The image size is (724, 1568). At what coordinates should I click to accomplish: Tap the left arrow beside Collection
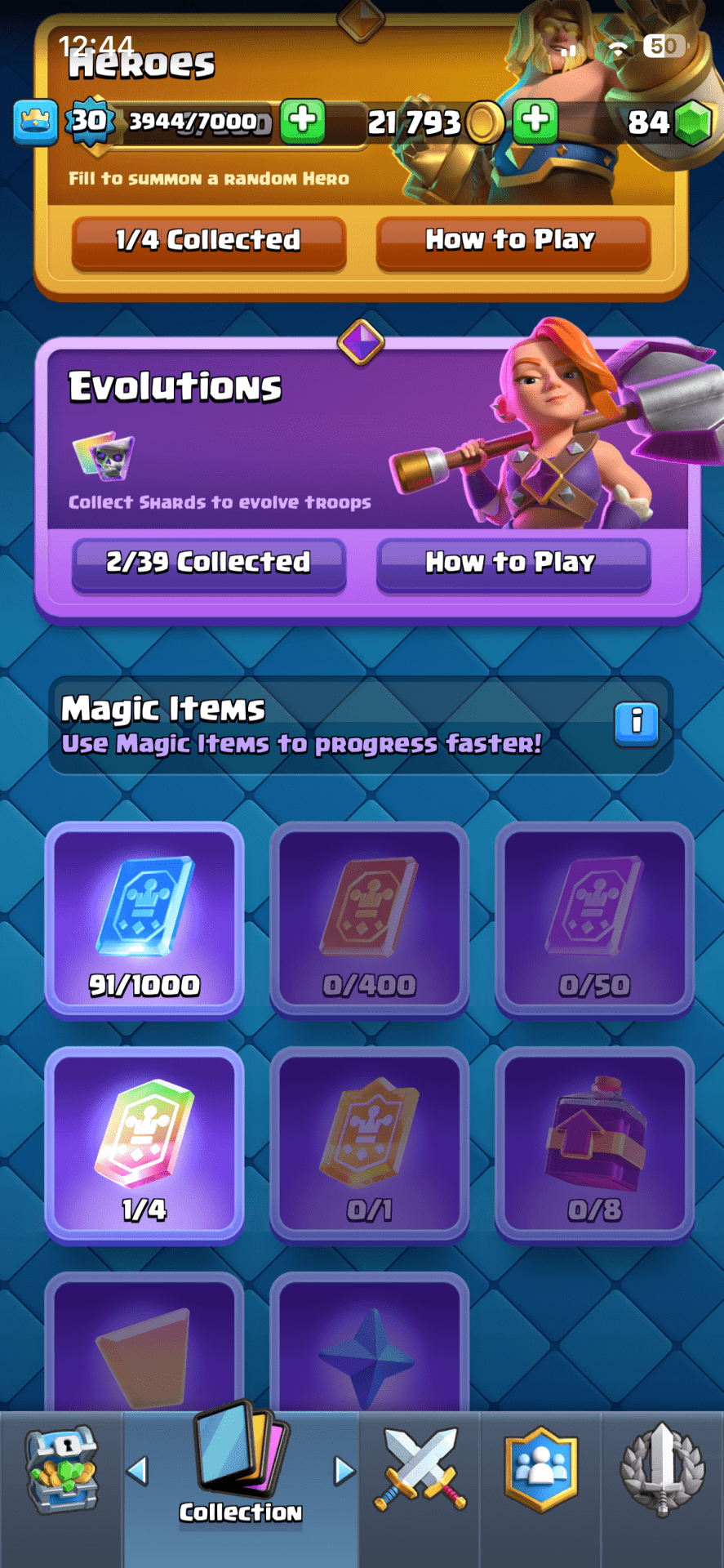point(138,1471)
